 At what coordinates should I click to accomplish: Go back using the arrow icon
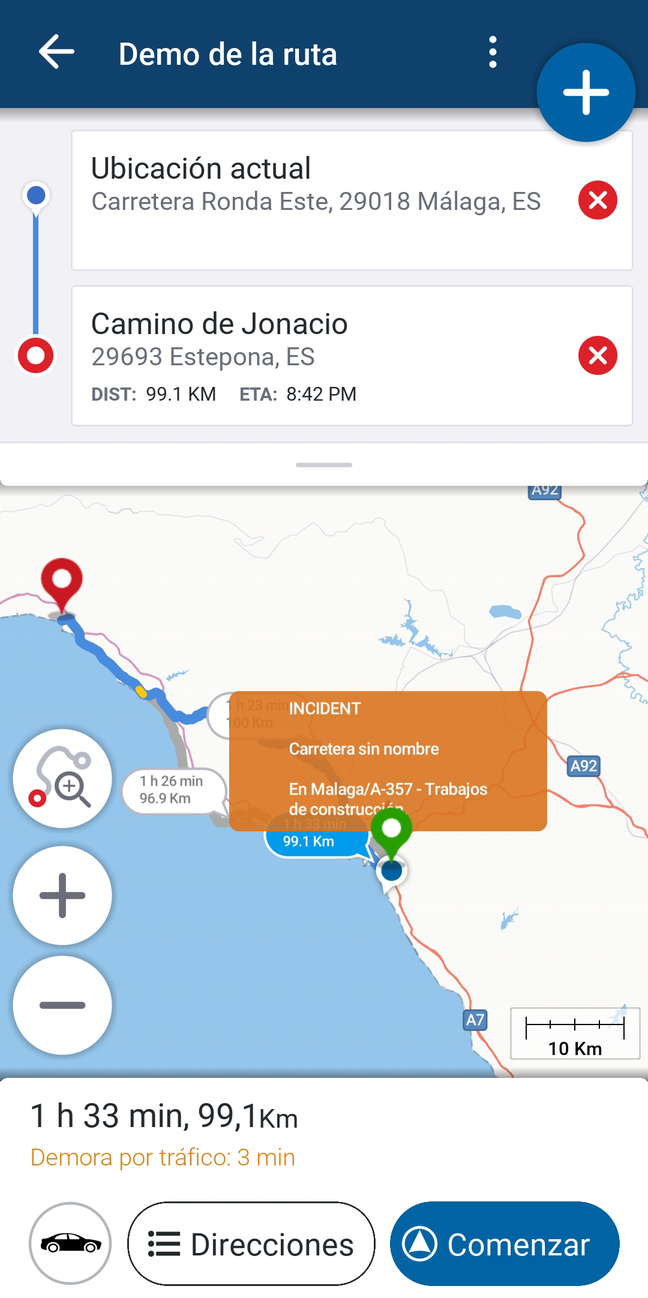[x=56, y=52]
